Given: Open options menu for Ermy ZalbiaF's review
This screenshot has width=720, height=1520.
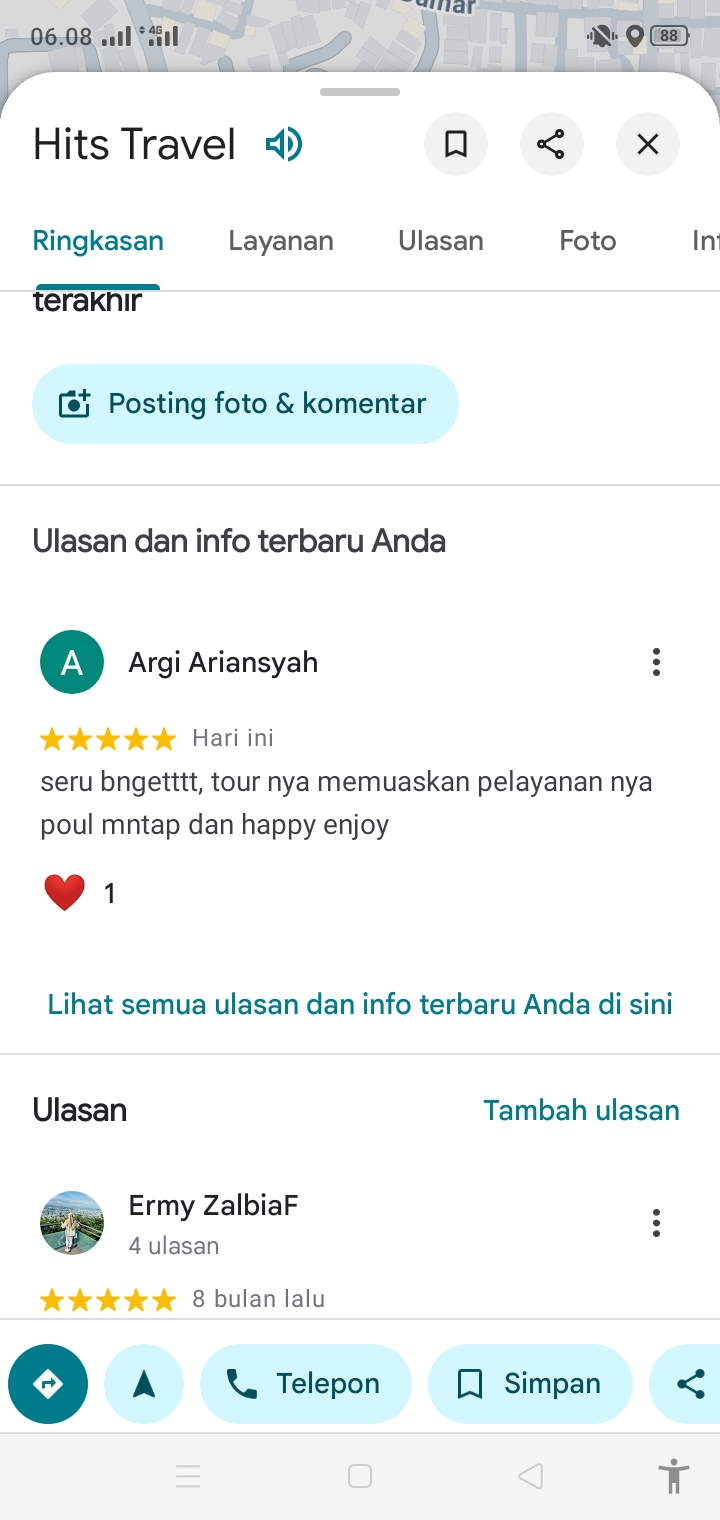Looking at the screenshot, I should (x=656, y=1223).
